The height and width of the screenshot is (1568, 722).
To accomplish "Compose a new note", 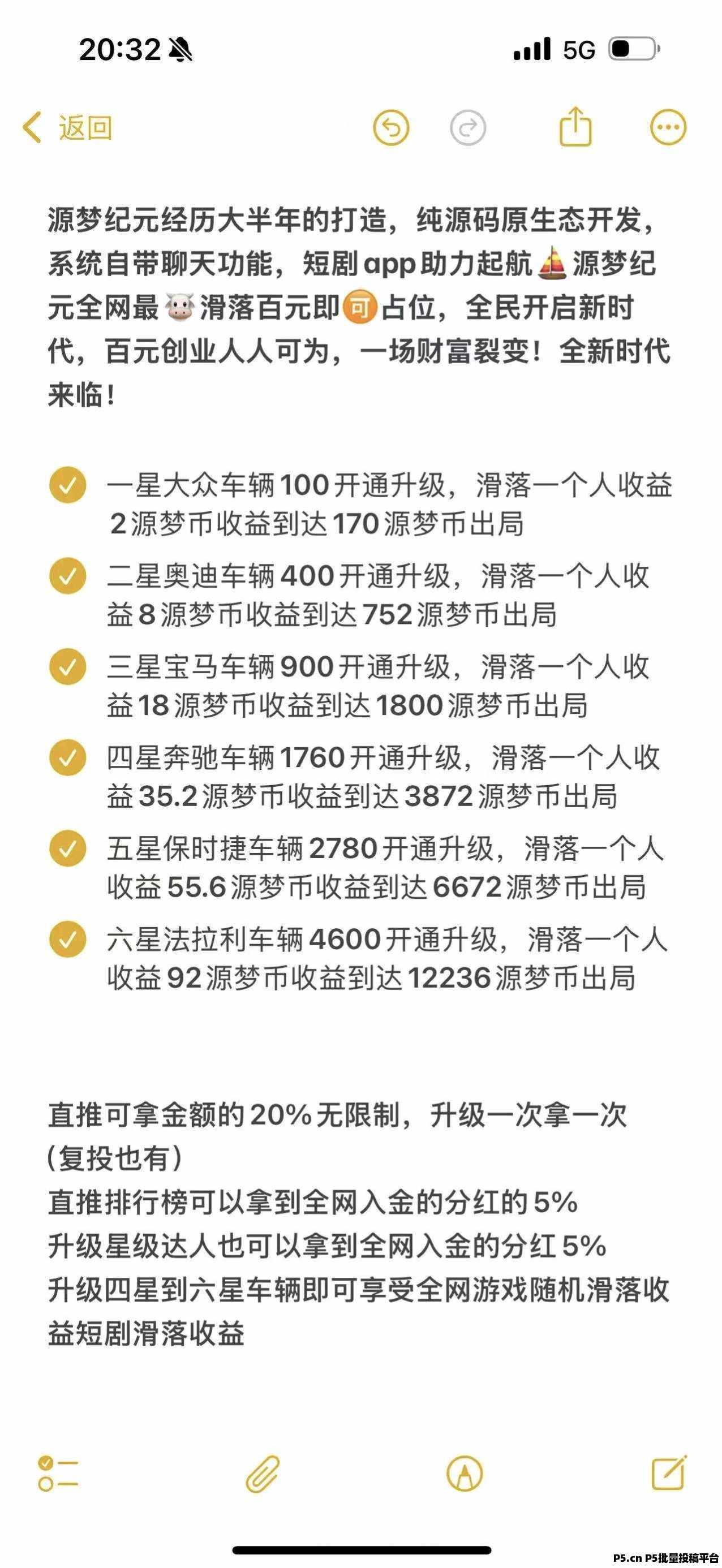I will click(x=669, y=1472).
